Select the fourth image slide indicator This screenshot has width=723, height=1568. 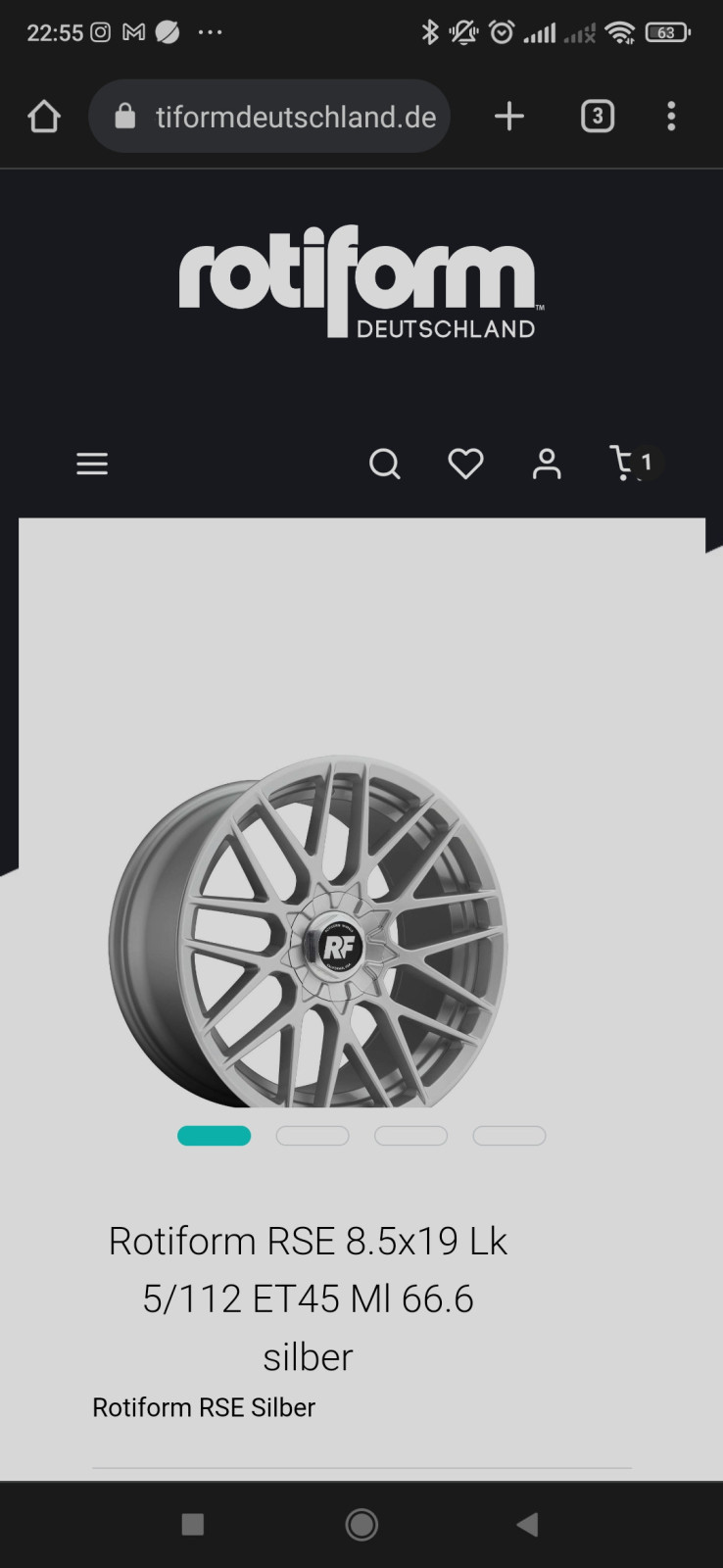508,1136
